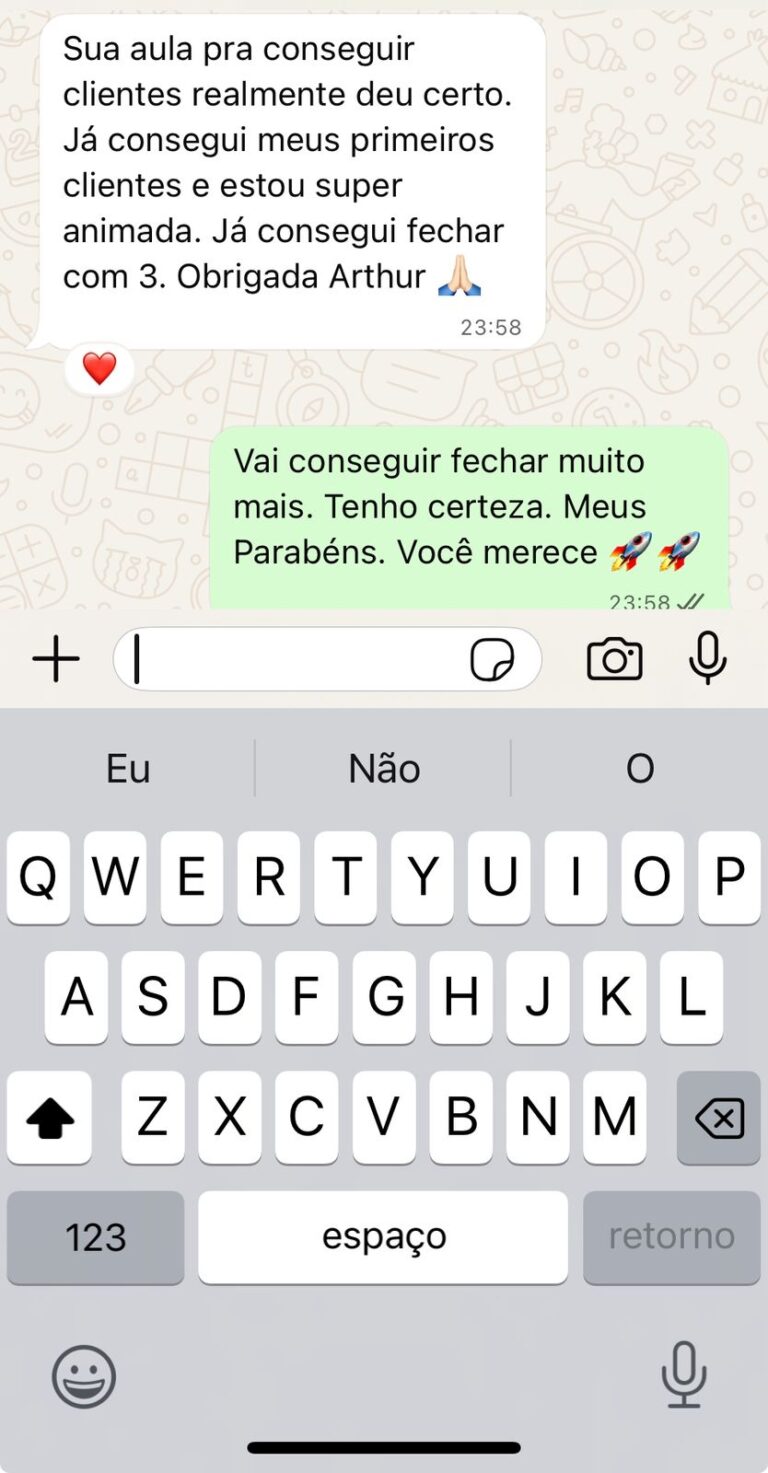Image resolution: width=768 pixels, height=1473 pixels.
Task: Tap the message text input field
Action: (300, 658)
